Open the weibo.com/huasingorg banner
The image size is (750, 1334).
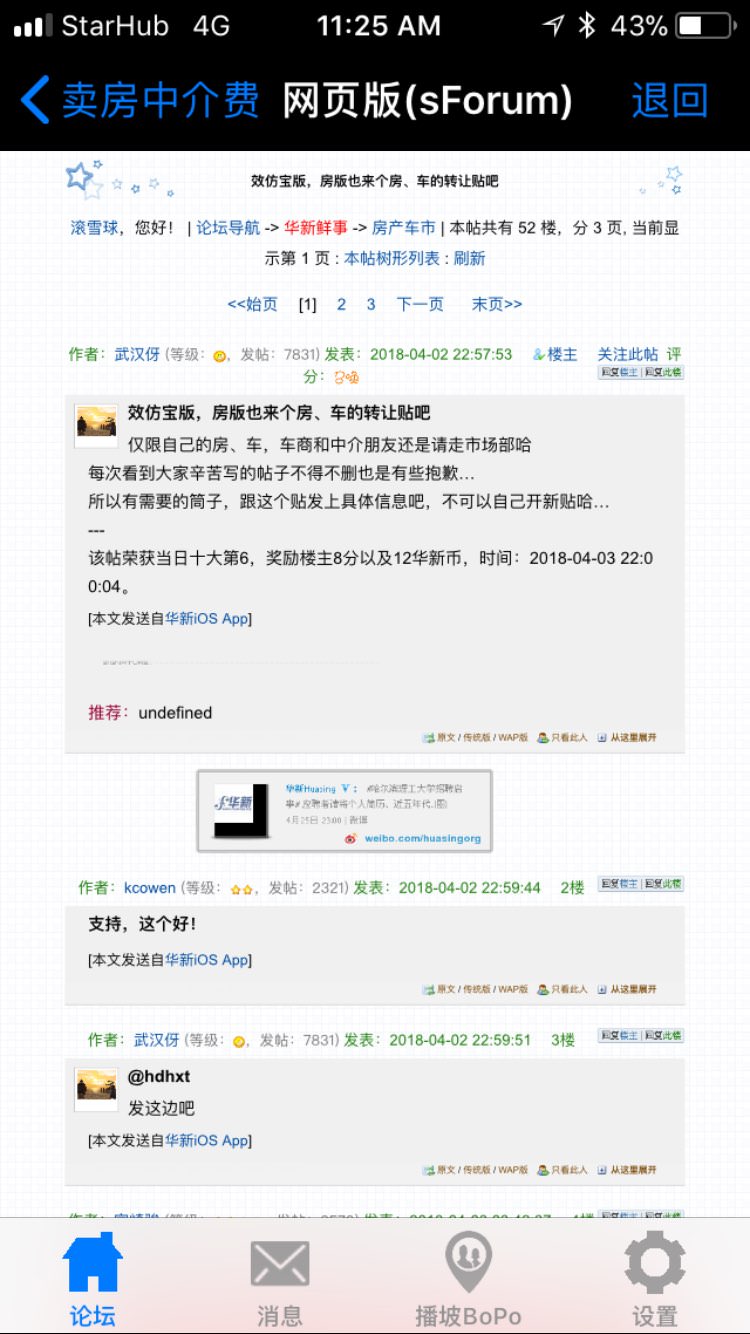(x=345, y=811)
